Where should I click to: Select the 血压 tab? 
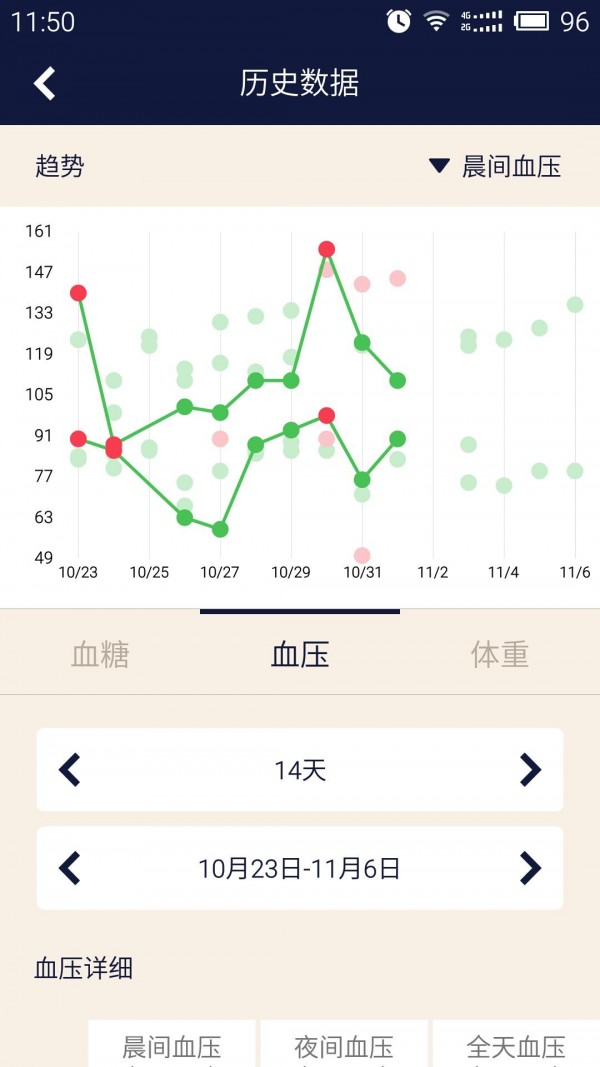click(300, 654)
